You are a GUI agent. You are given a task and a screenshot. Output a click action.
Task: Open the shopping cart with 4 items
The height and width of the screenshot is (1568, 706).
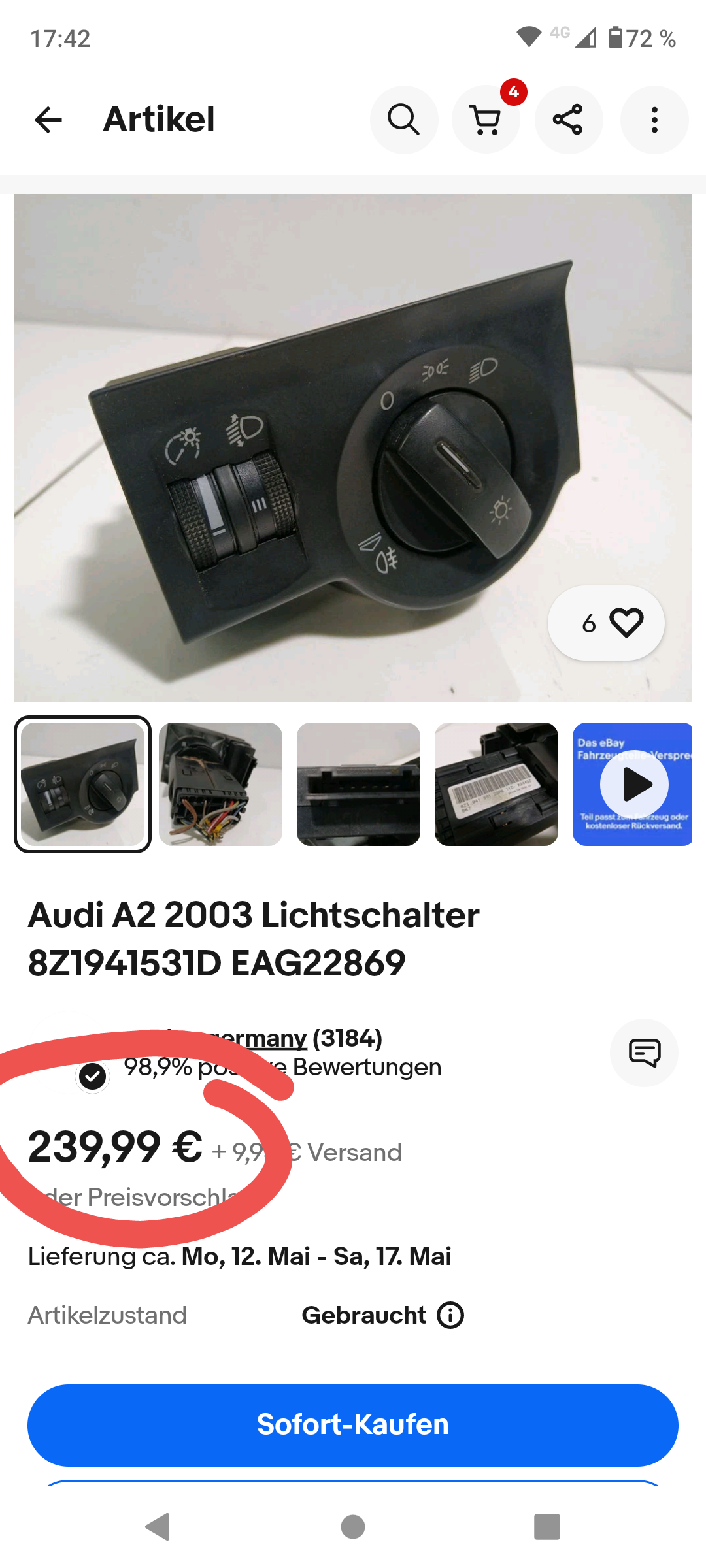pyautogui.click(x=486, y=120)
